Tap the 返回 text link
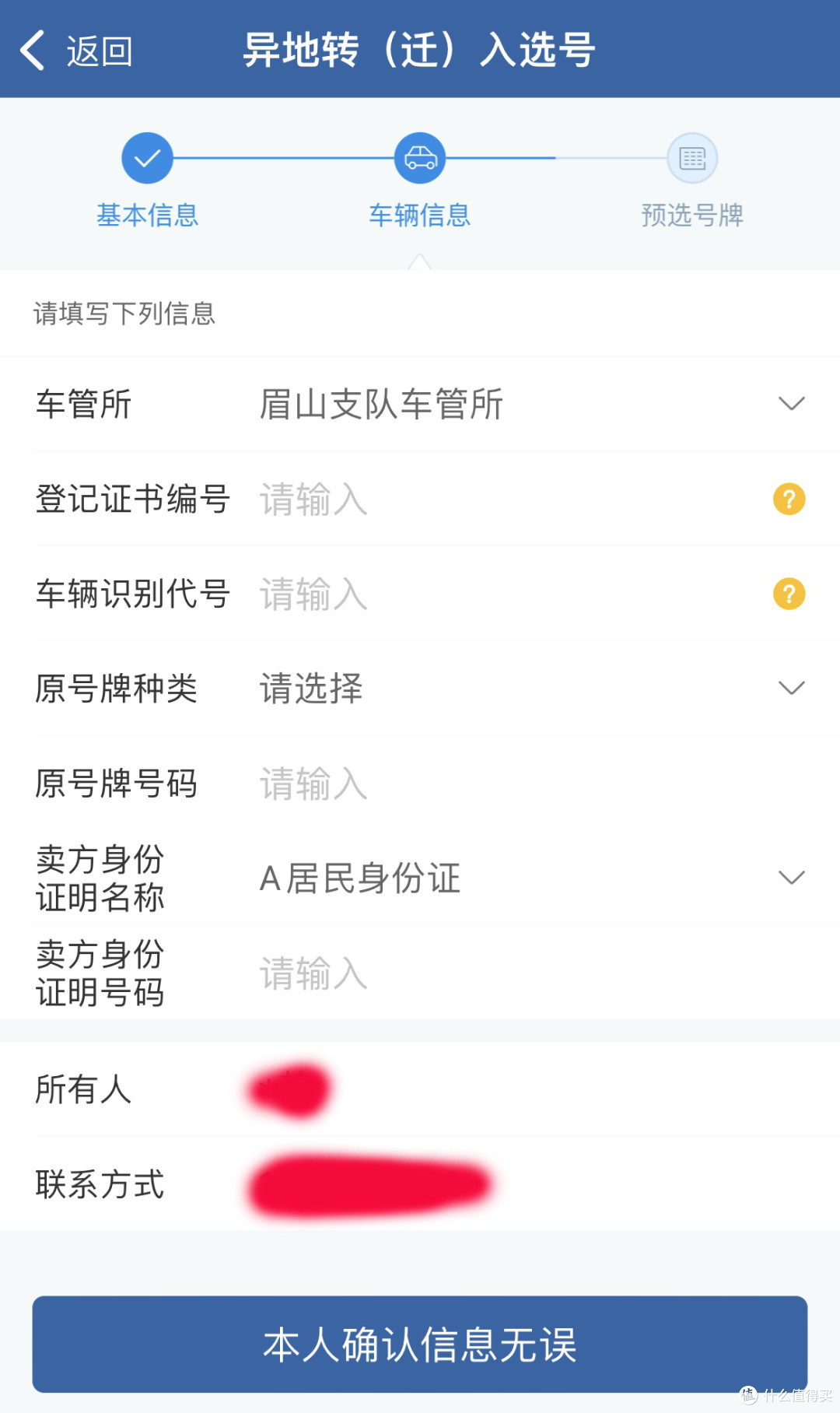 99,49
